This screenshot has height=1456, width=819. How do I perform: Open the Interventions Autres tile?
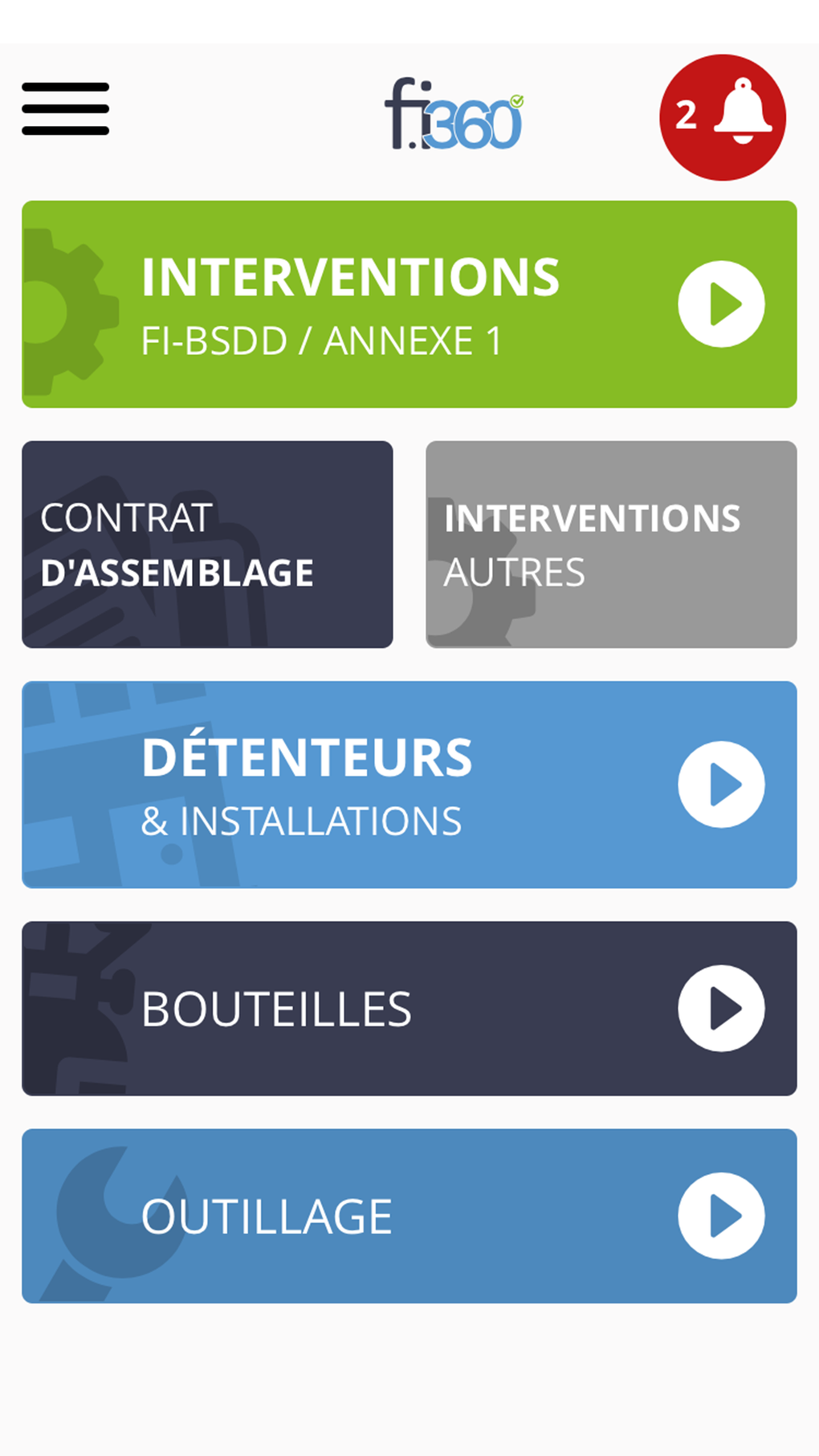click(611, 544)
